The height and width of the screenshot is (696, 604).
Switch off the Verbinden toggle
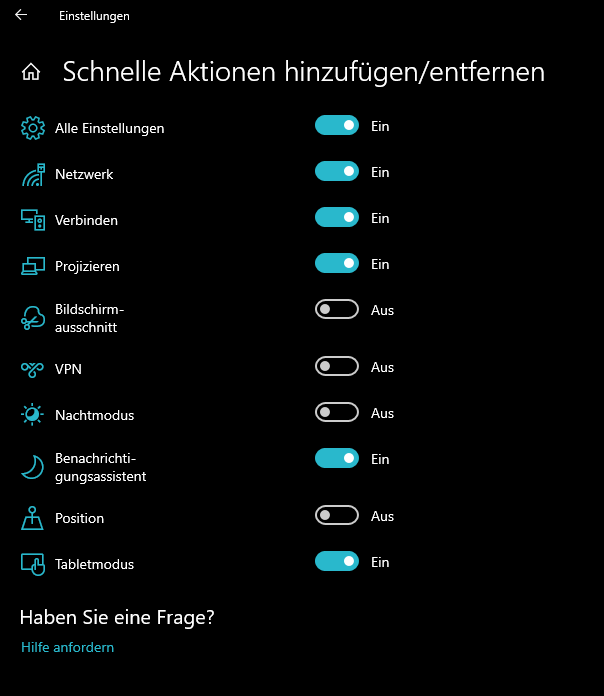(x=336, y=218)
